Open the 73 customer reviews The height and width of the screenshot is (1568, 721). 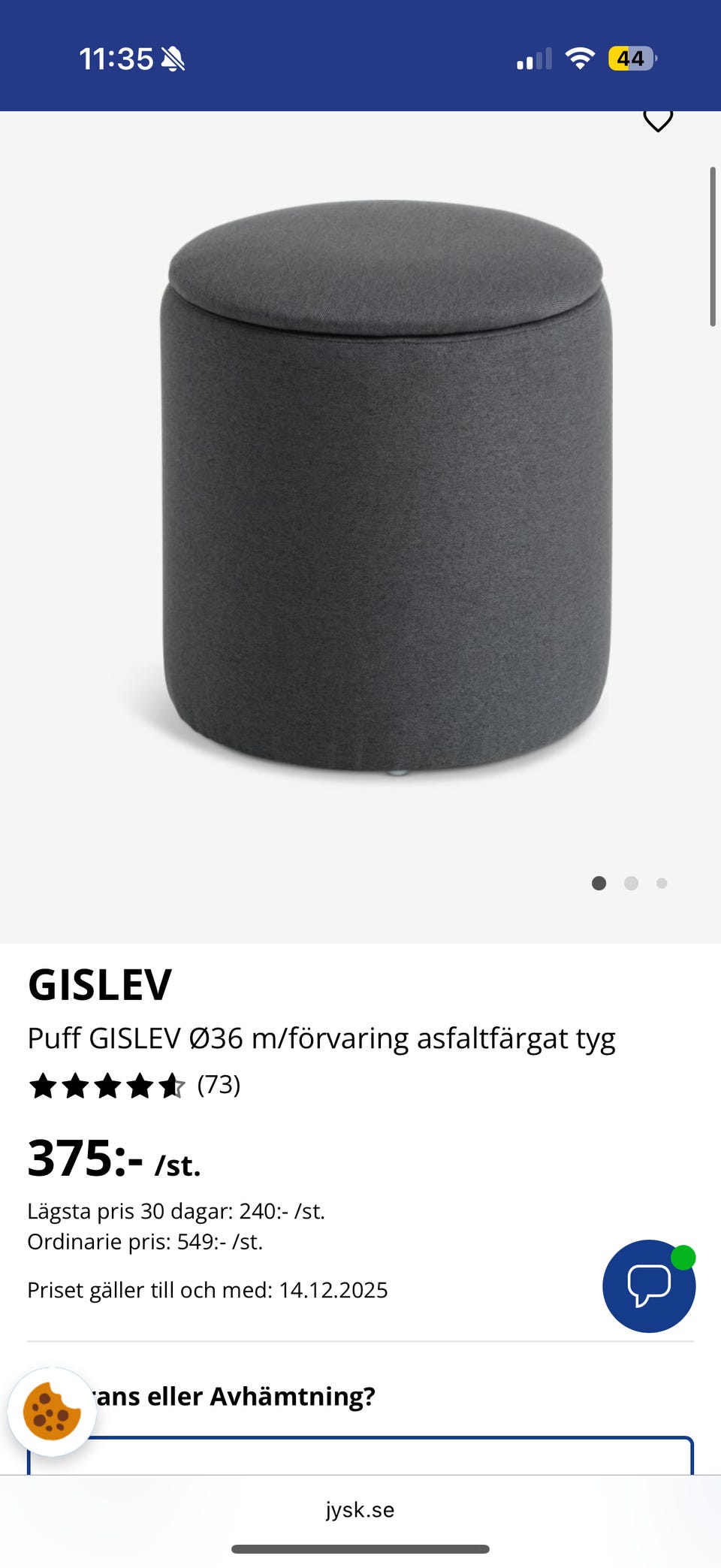coord(219,1085)
